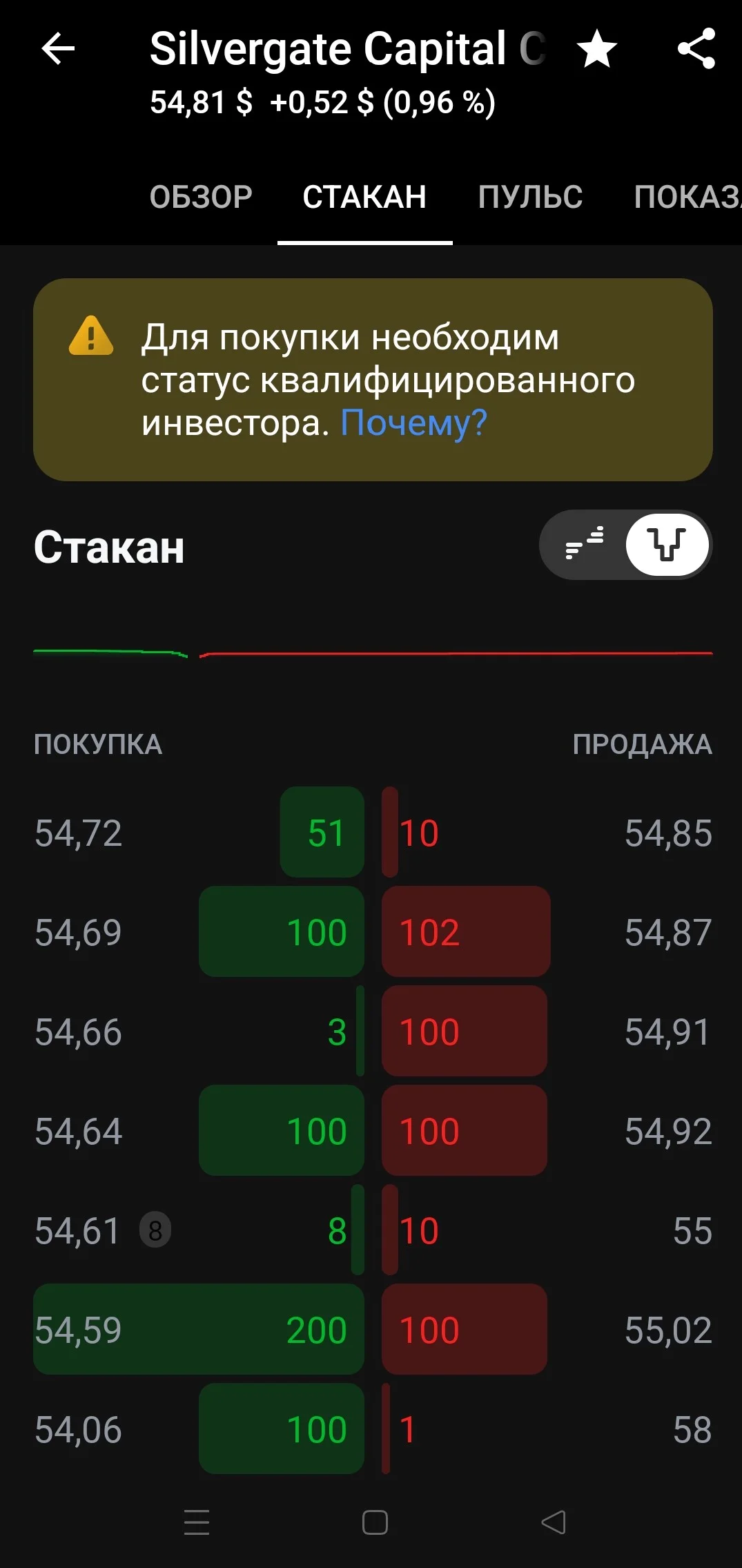Choose the sell order priced 55,02
Viewport: 742px width, 1568px height.
pos(547,1329)
